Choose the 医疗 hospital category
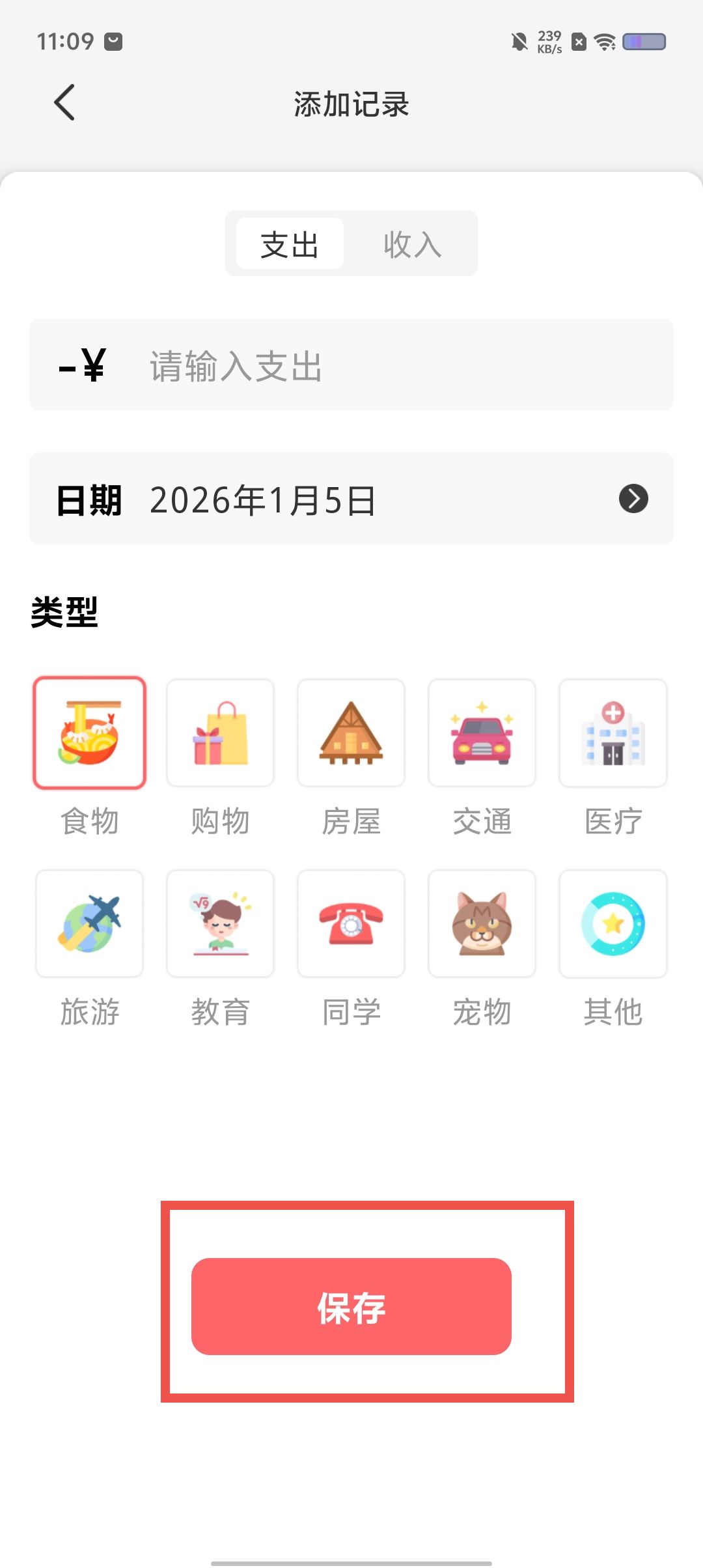 (x=613, y=733)
